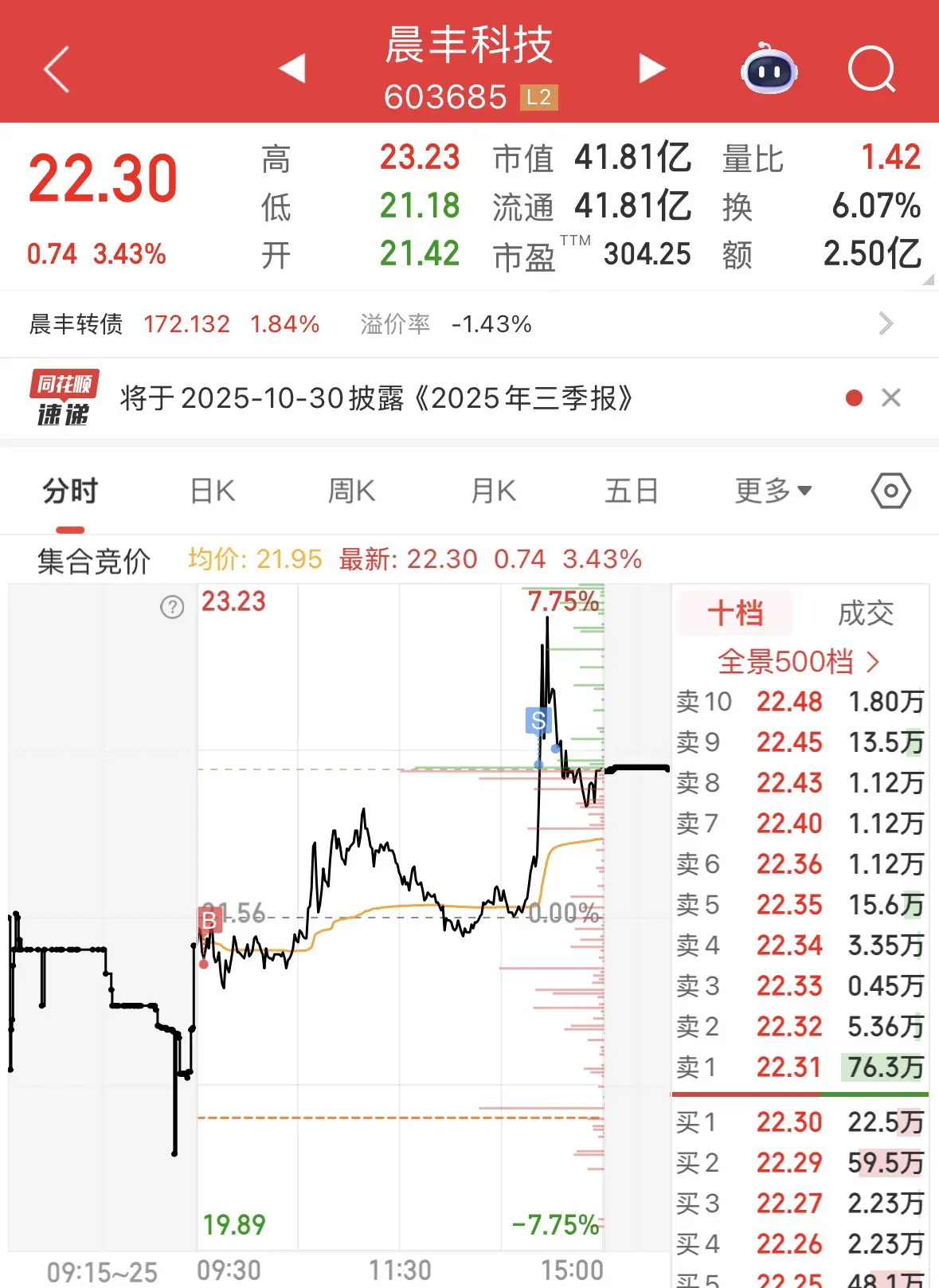Switch to the 五日 chart tab

click(x=632, y=491)
